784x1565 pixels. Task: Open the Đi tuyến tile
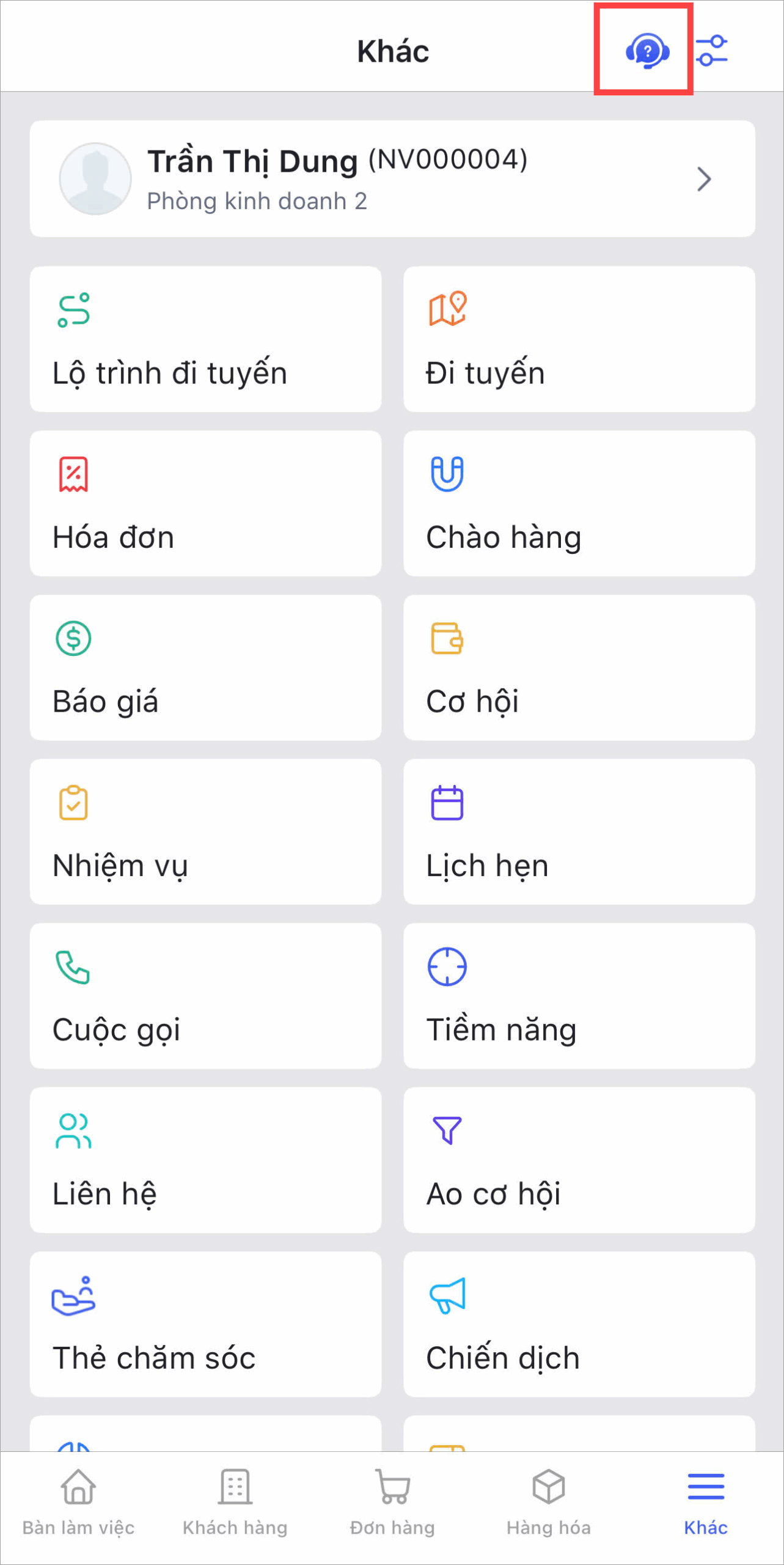pos(579,339)
